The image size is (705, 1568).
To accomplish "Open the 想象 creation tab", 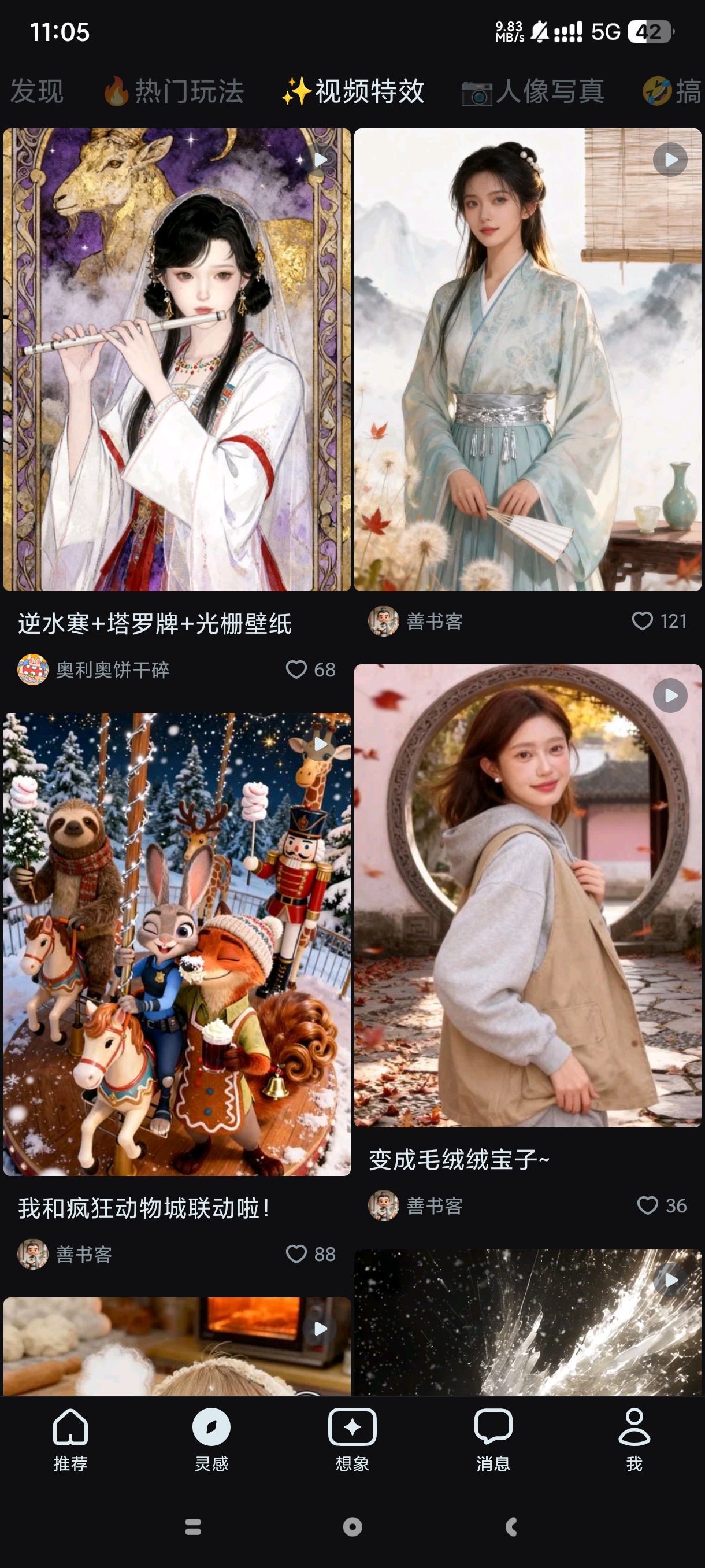I will pos(352,1440).
